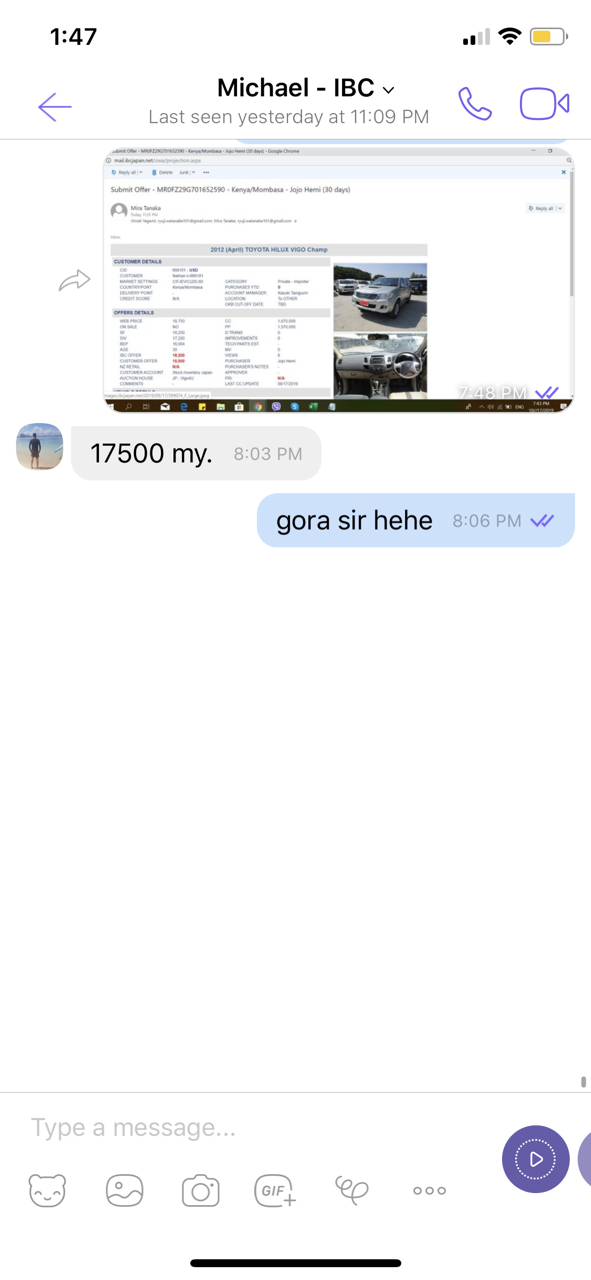Tap the instant video message button
591x1280 pixels.
(x=536, y=1159)
